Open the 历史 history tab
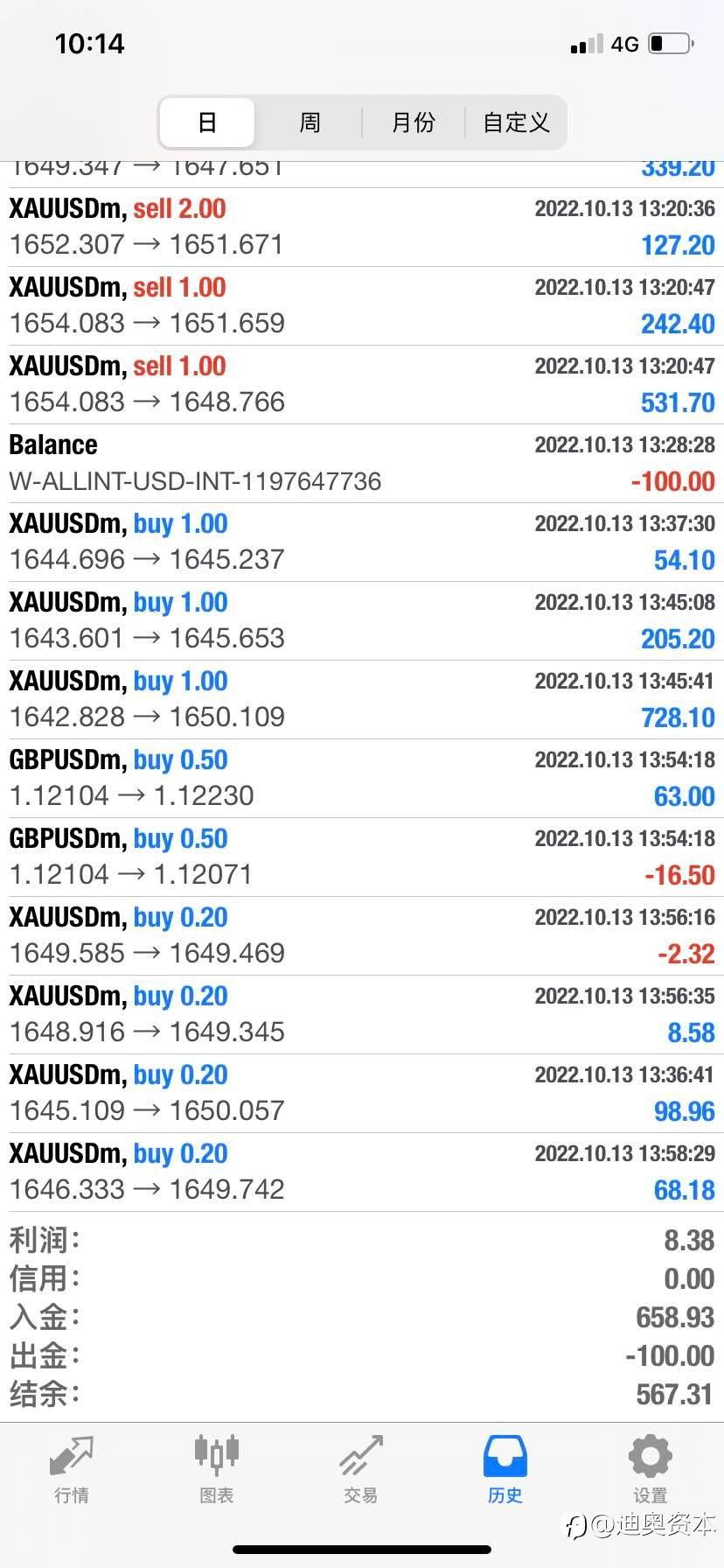This screenshot has width=724, height=1568. click(505, 1469)
